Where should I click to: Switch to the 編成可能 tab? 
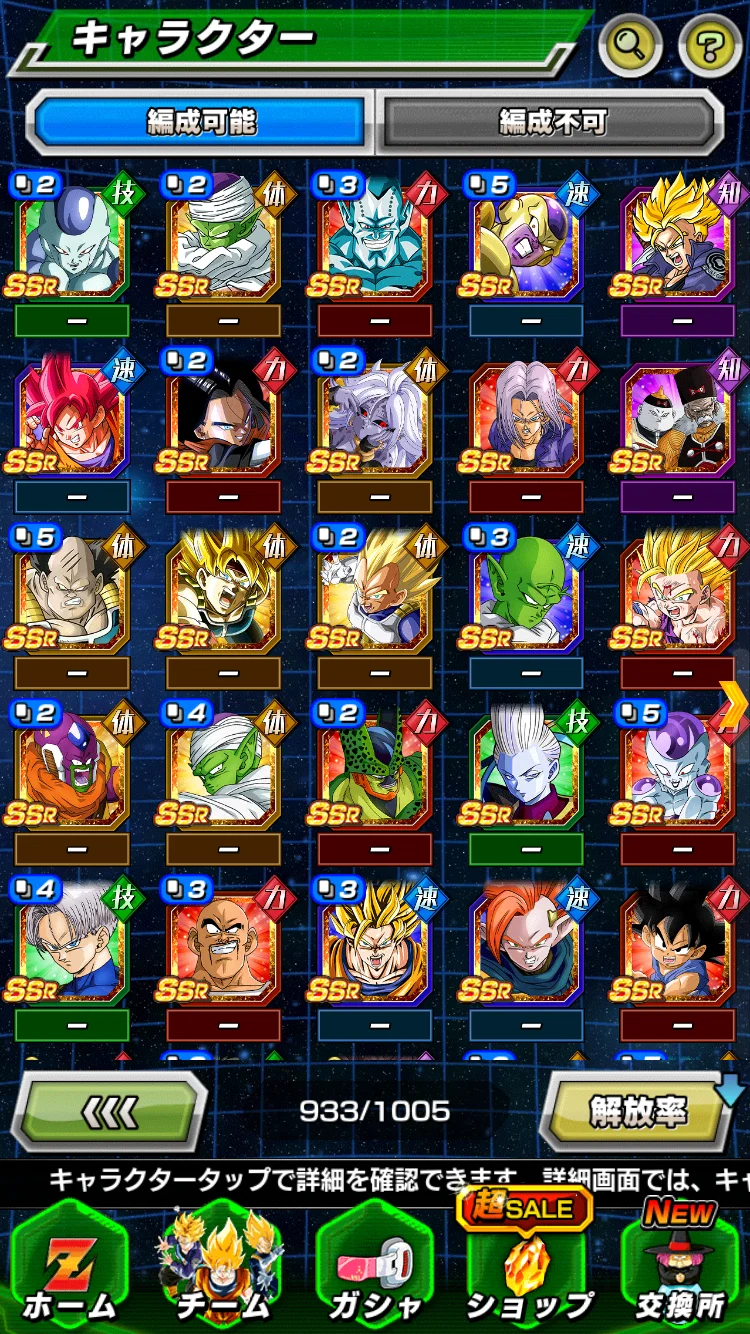[202, 122]
